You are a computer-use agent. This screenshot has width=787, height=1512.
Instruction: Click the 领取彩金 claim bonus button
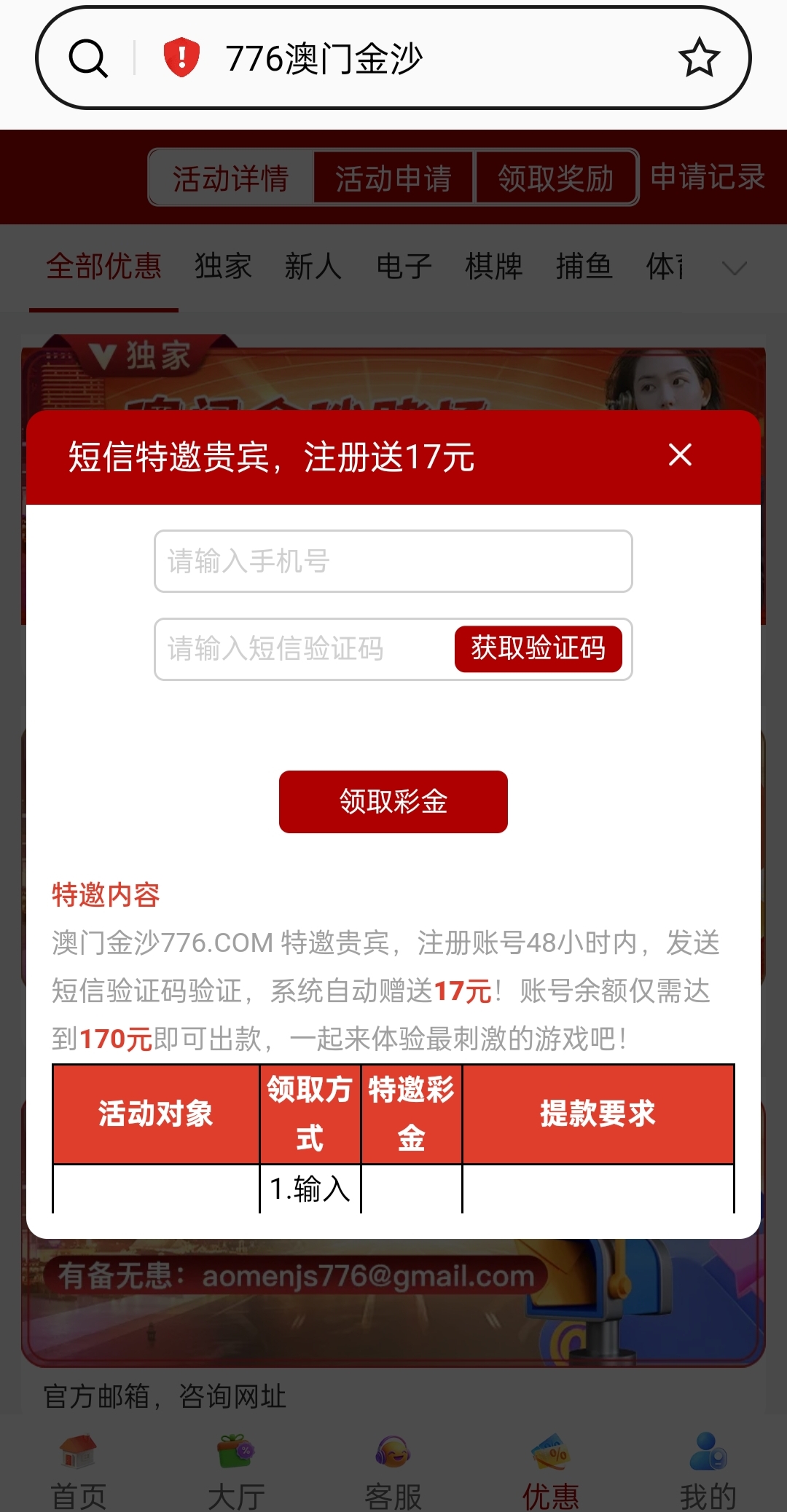click(x=393, y=801)
